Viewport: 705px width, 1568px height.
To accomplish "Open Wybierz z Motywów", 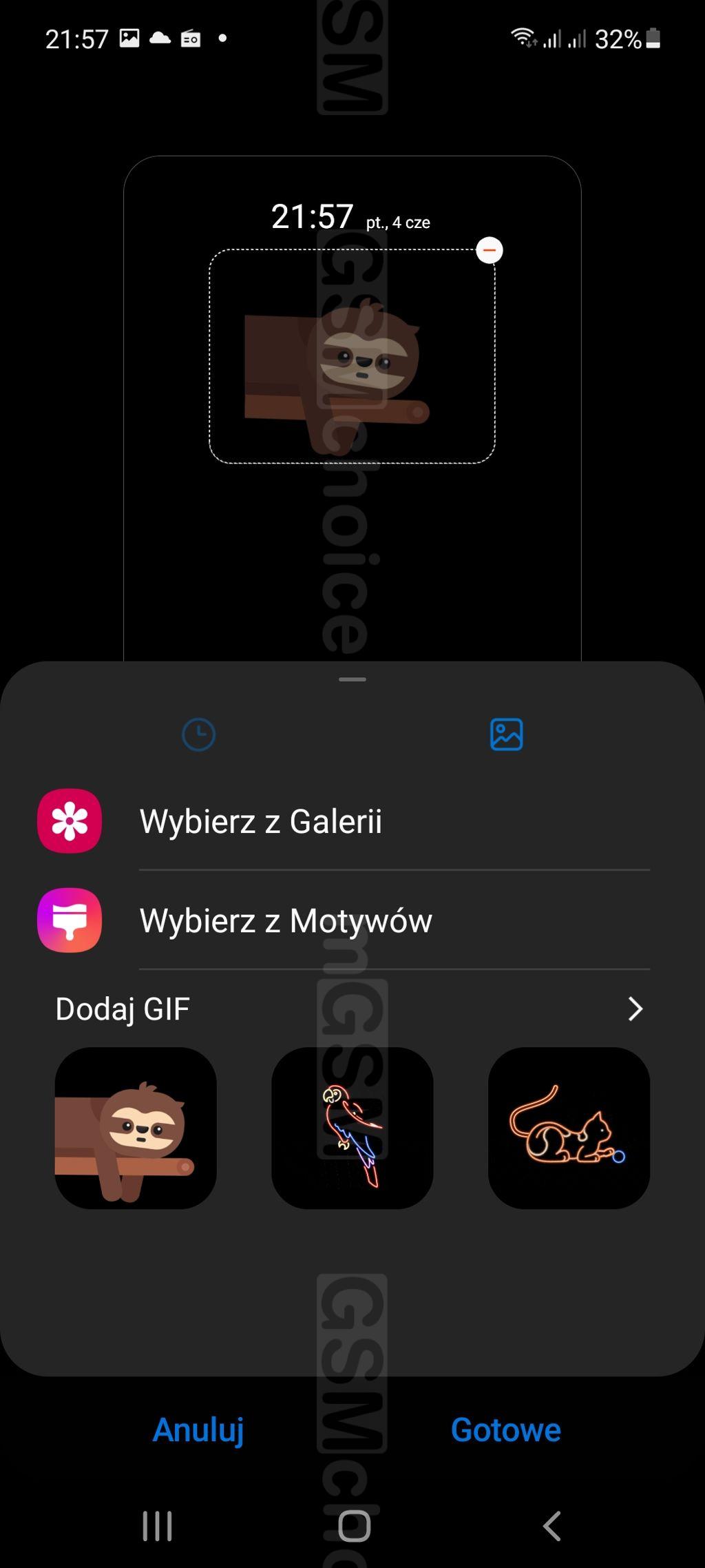I will (344, 920).
